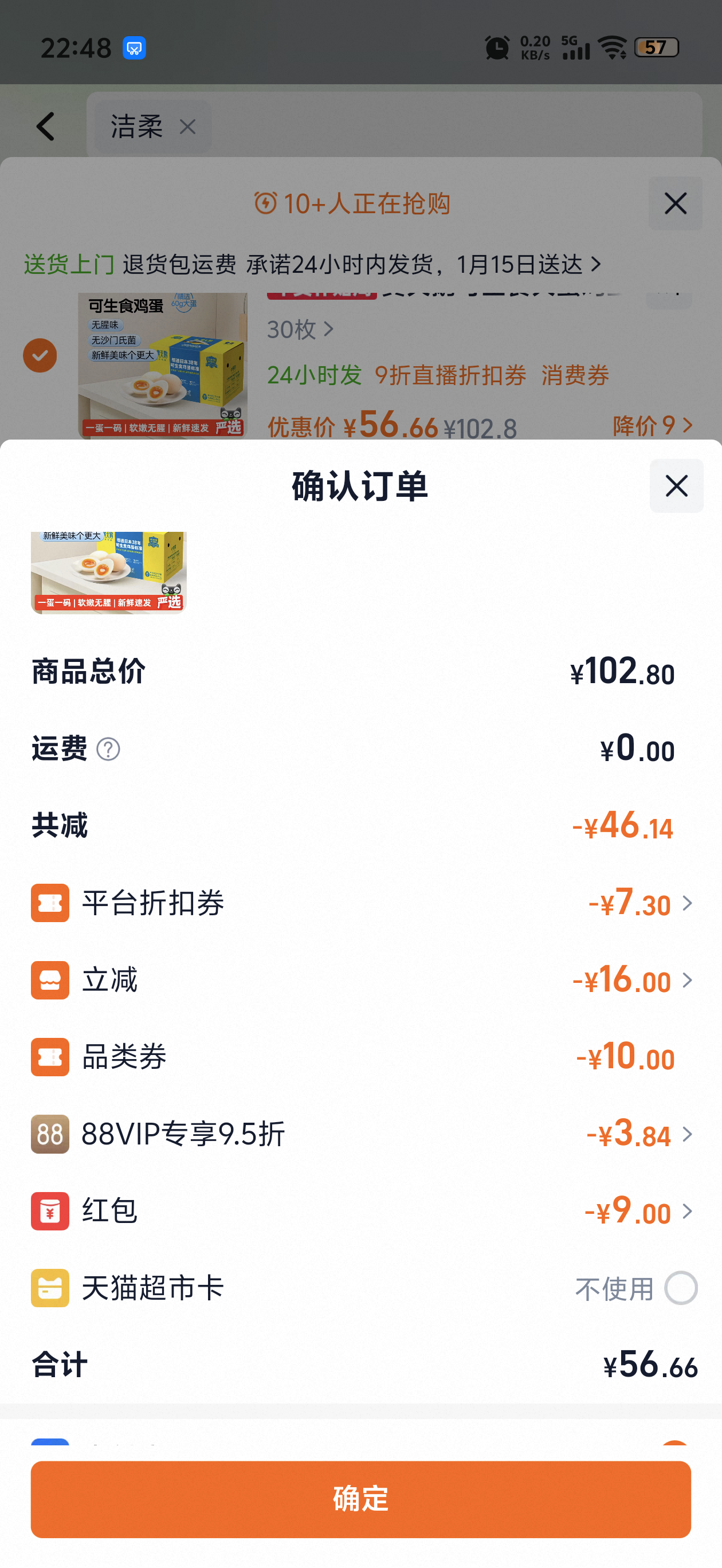Click the 立减 discount icon
Image resolution: width=722 pixels, height=1568 pixels.
[x=50, y=980]
